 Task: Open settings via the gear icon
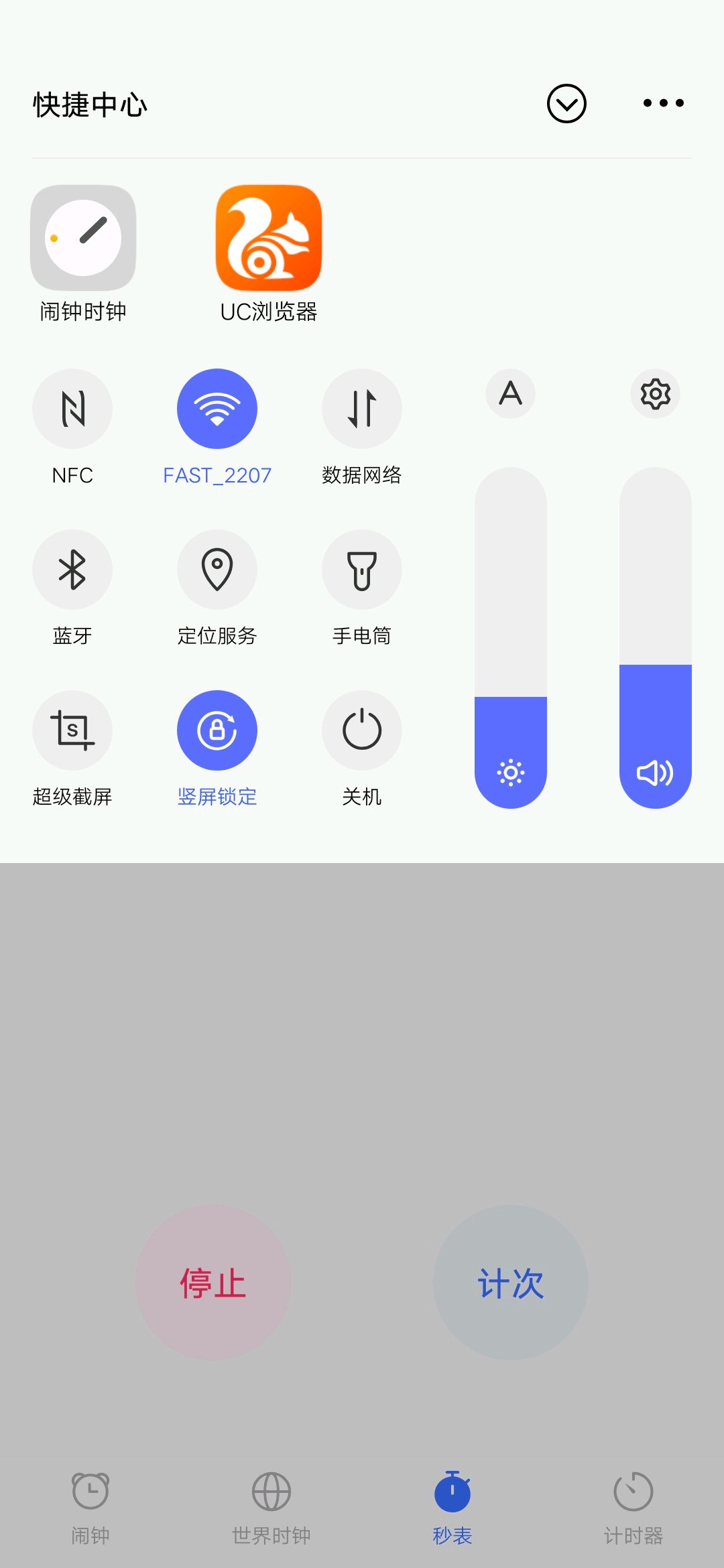coord(656,393)
